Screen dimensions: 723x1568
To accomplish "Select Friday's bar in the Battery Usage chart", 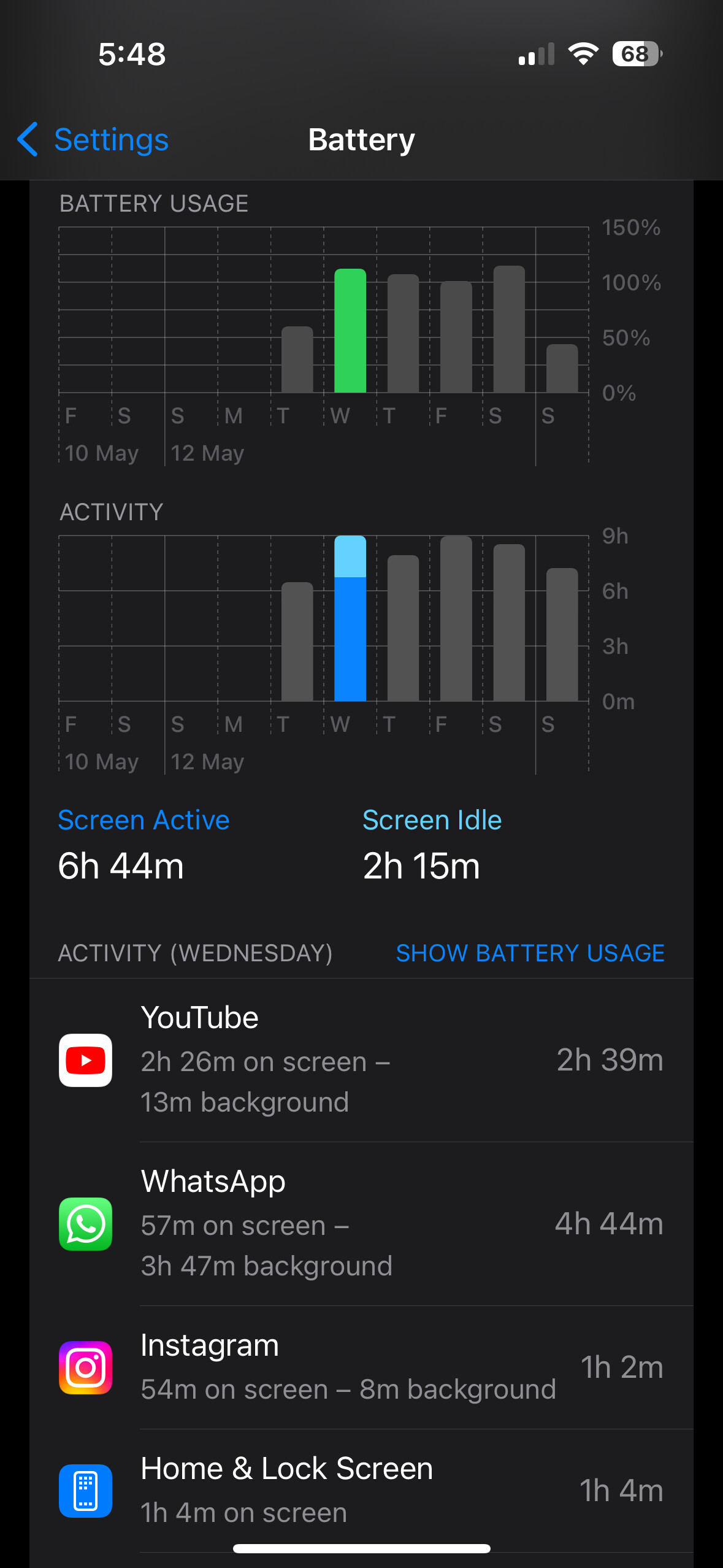I will (456, 337).
